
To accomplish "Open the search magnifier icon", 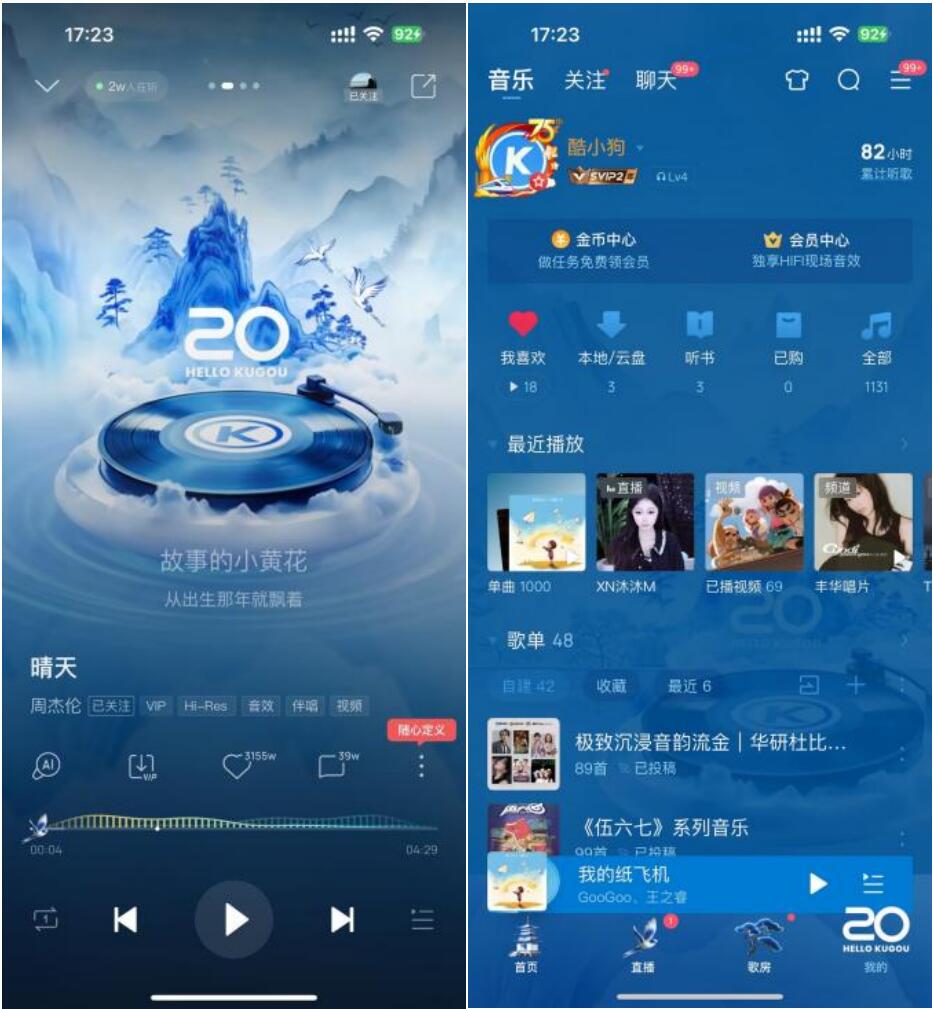I will click(848, 81).
